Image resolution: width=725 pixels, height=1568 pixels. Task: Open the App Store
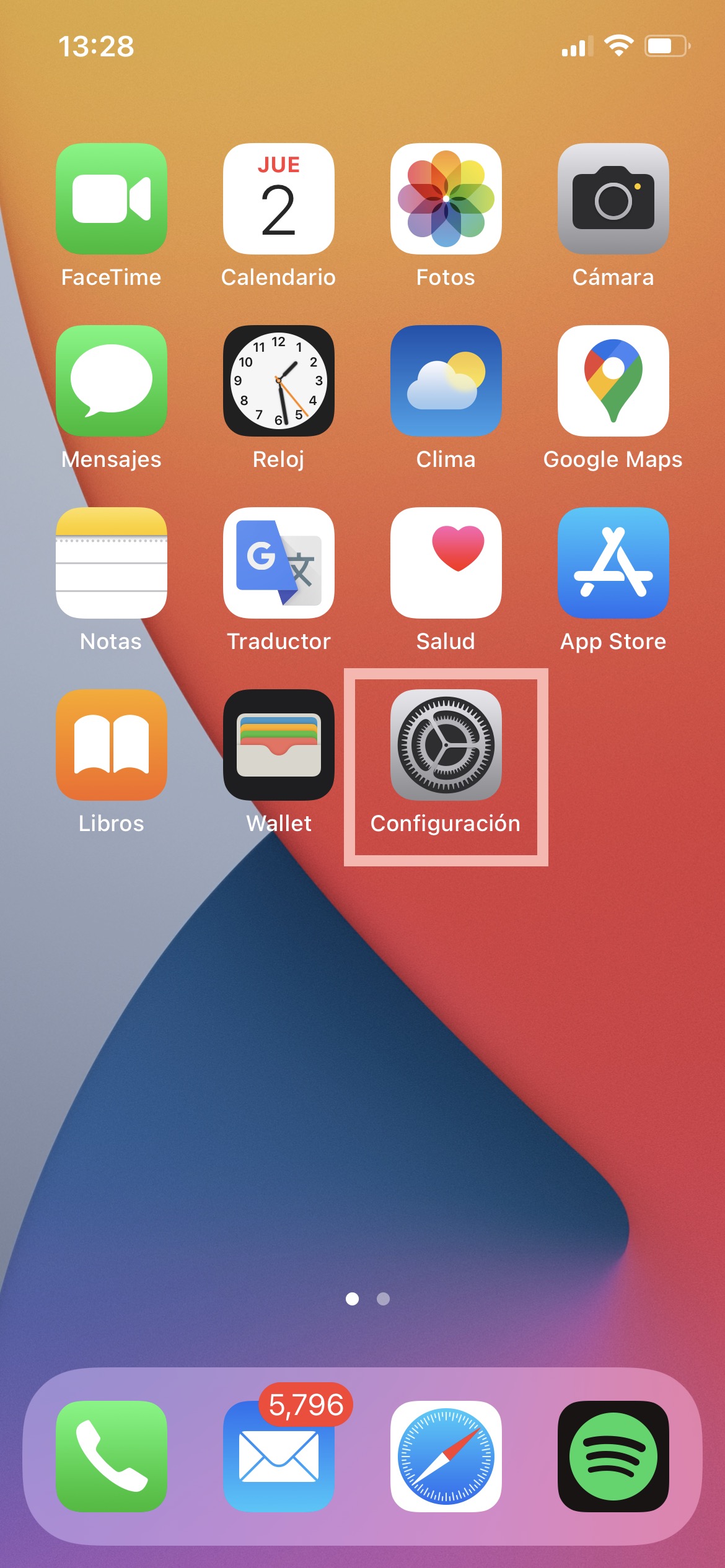[x=613, y=563]
